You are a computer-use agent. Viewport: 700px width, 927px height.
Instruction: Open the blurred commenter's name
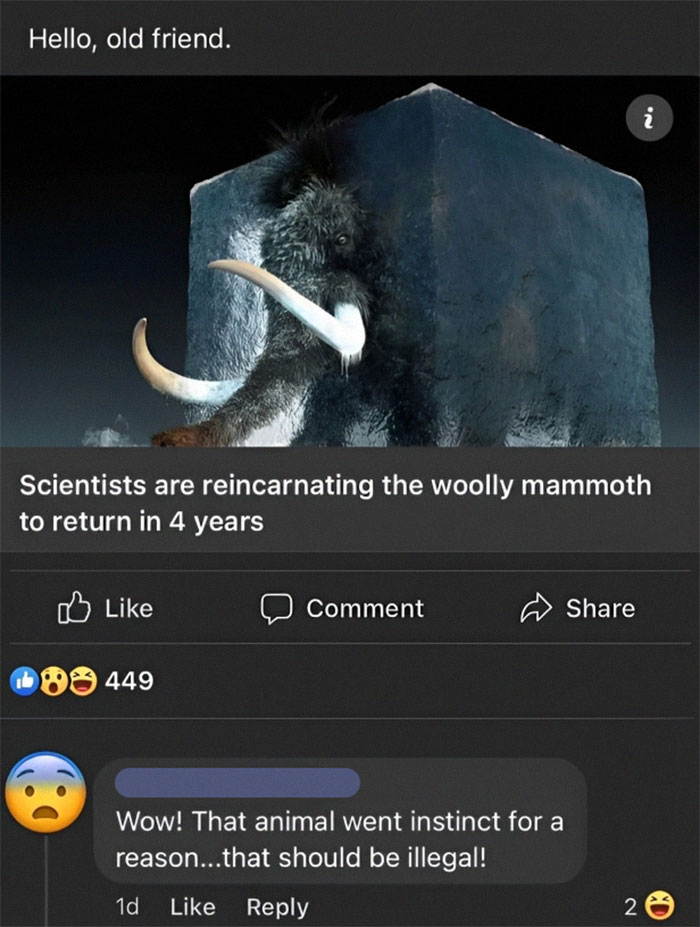[x=237, y=782]
